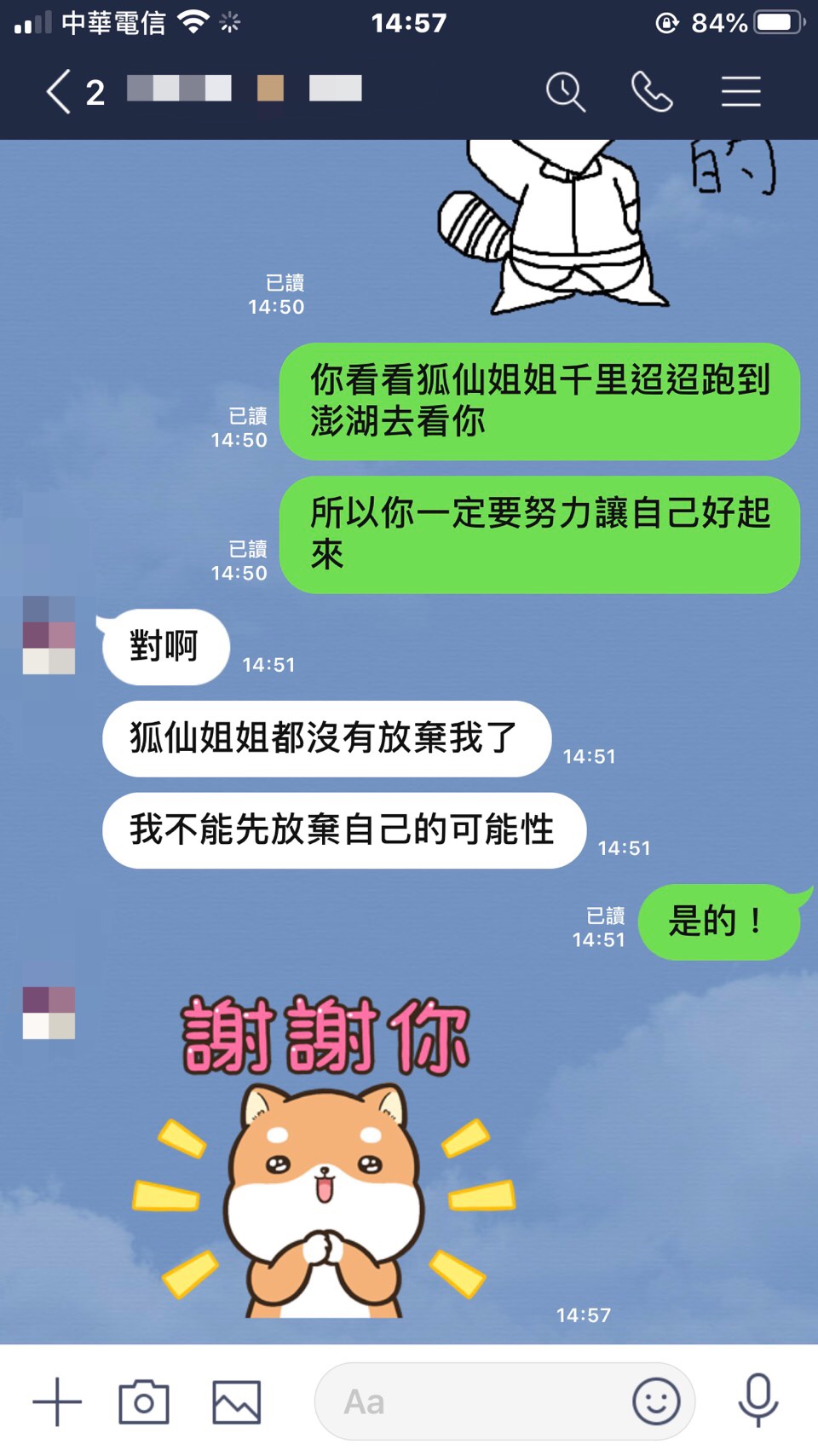Open the sticker and emoji panel
Screen dimensions: 818x1456
[x=656, y=1401]
